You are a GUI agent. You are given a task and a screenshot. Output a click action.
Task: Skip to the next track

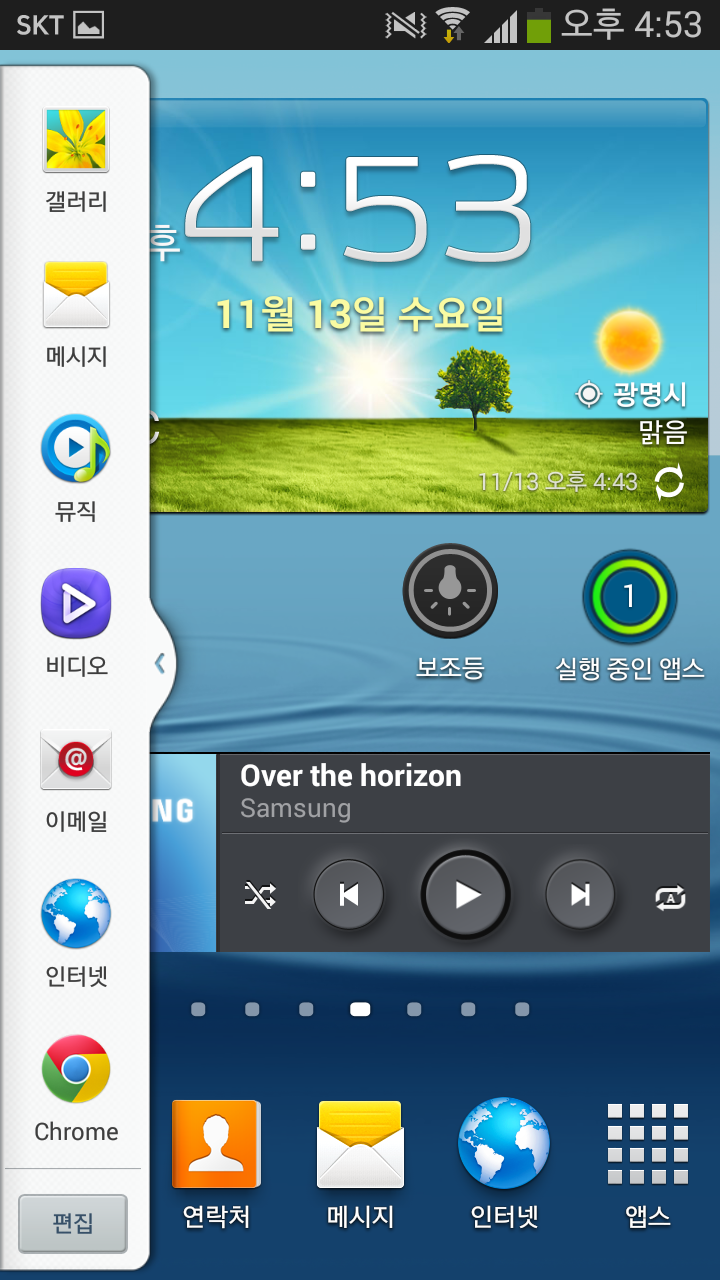(x=580, y=895)
